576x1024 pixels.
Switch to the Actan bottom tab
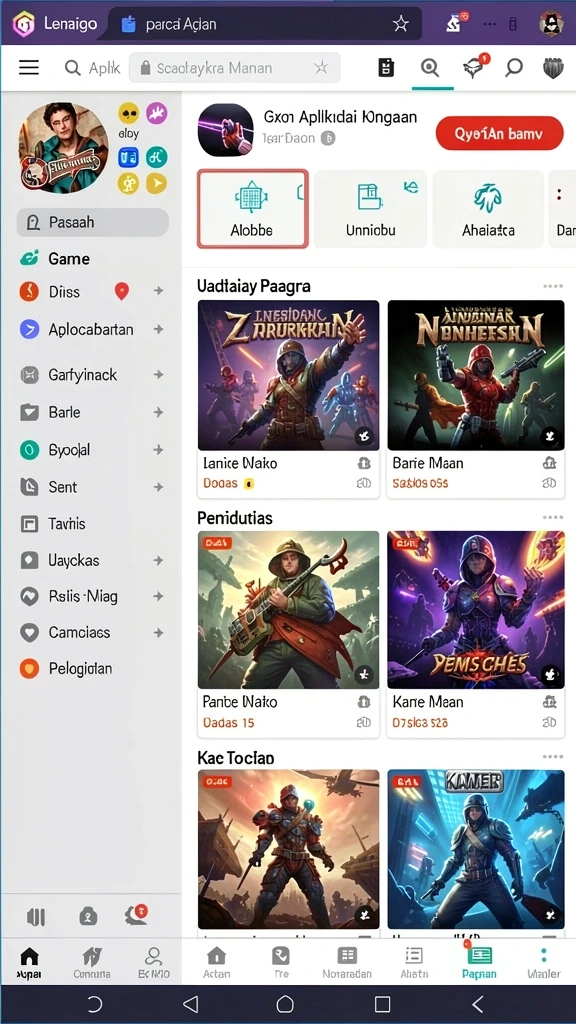pos(216,963)
